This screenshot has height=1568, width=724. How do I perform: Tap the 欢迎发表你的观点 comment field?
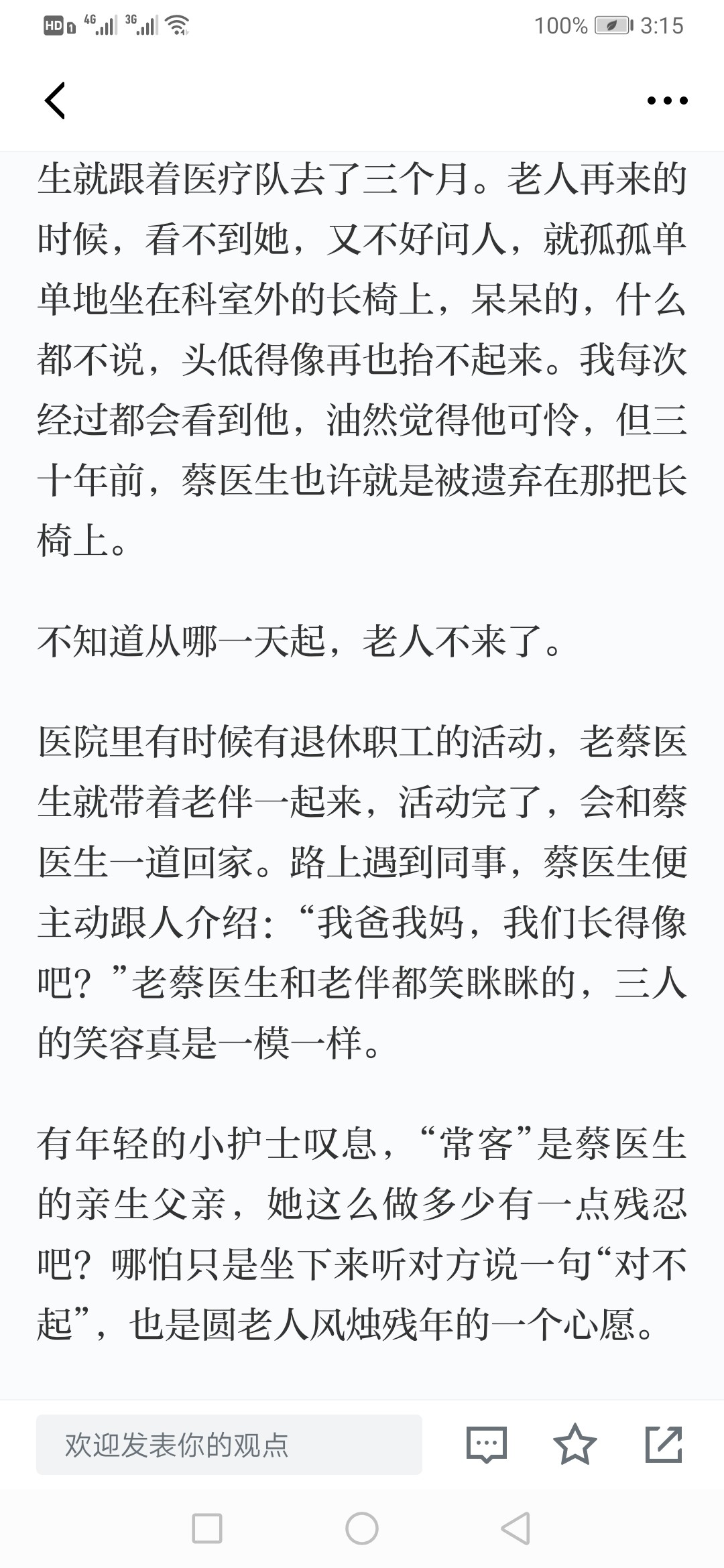pos(229,1445)
